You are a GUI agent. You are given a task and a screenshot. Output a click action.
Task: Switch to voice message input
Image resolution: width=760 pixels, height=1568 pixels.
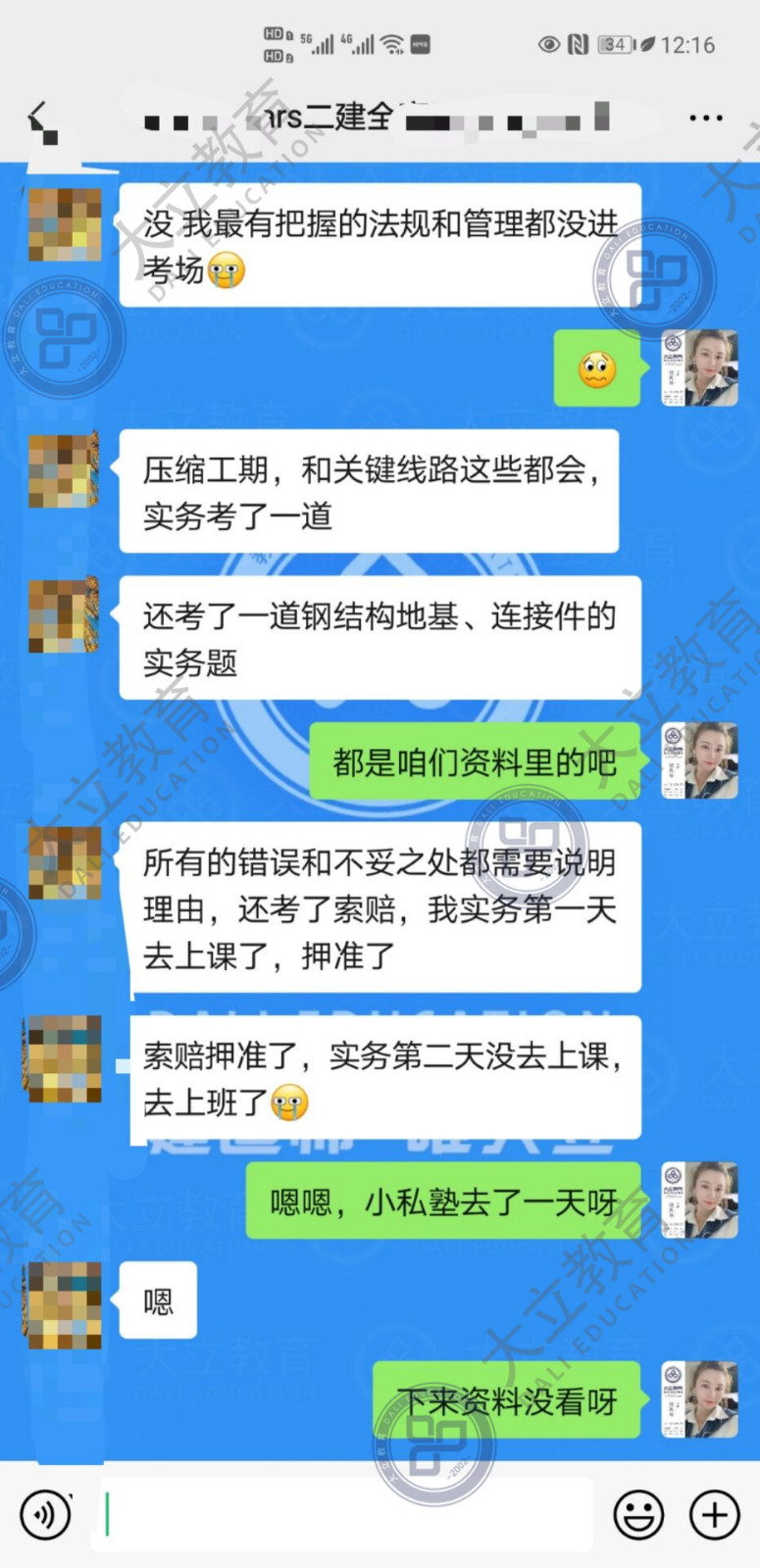pyautogui.click(x=45, y=1514)
